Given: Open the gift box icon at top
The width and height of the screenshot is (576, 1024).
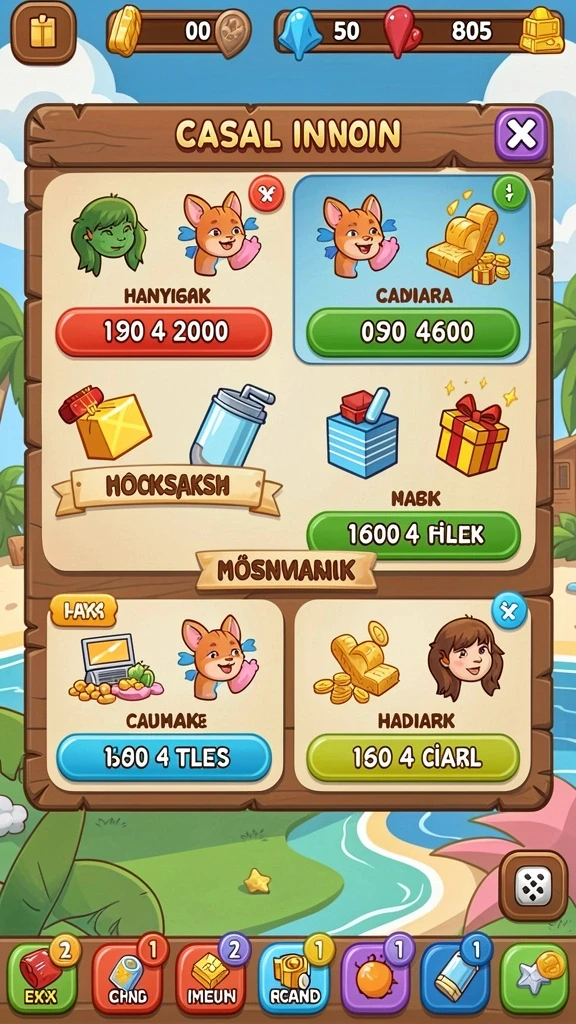Looking at the screenshot, I should tap(43, 33).
